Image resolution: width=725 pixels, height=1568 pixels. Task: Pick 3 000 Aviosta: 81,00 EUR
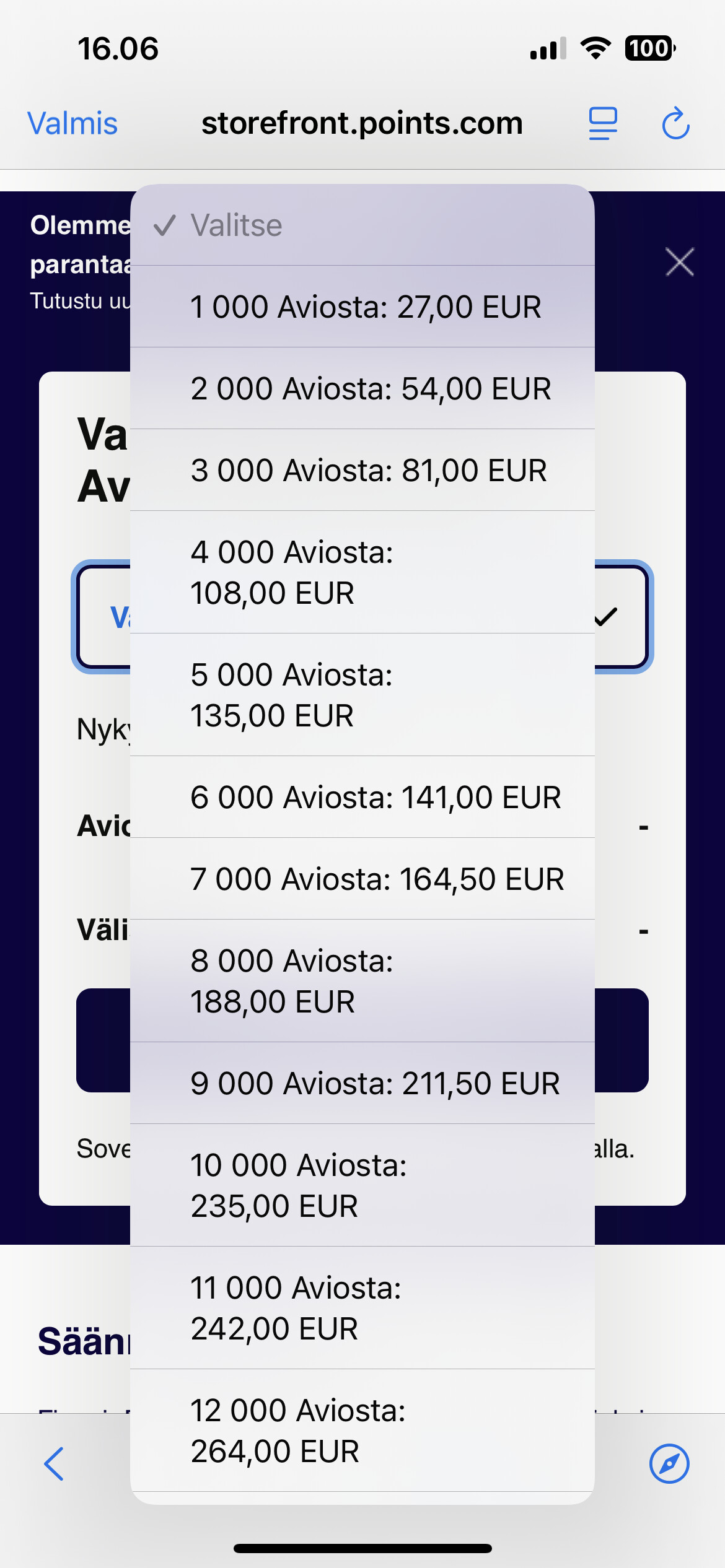click(362, 470)
